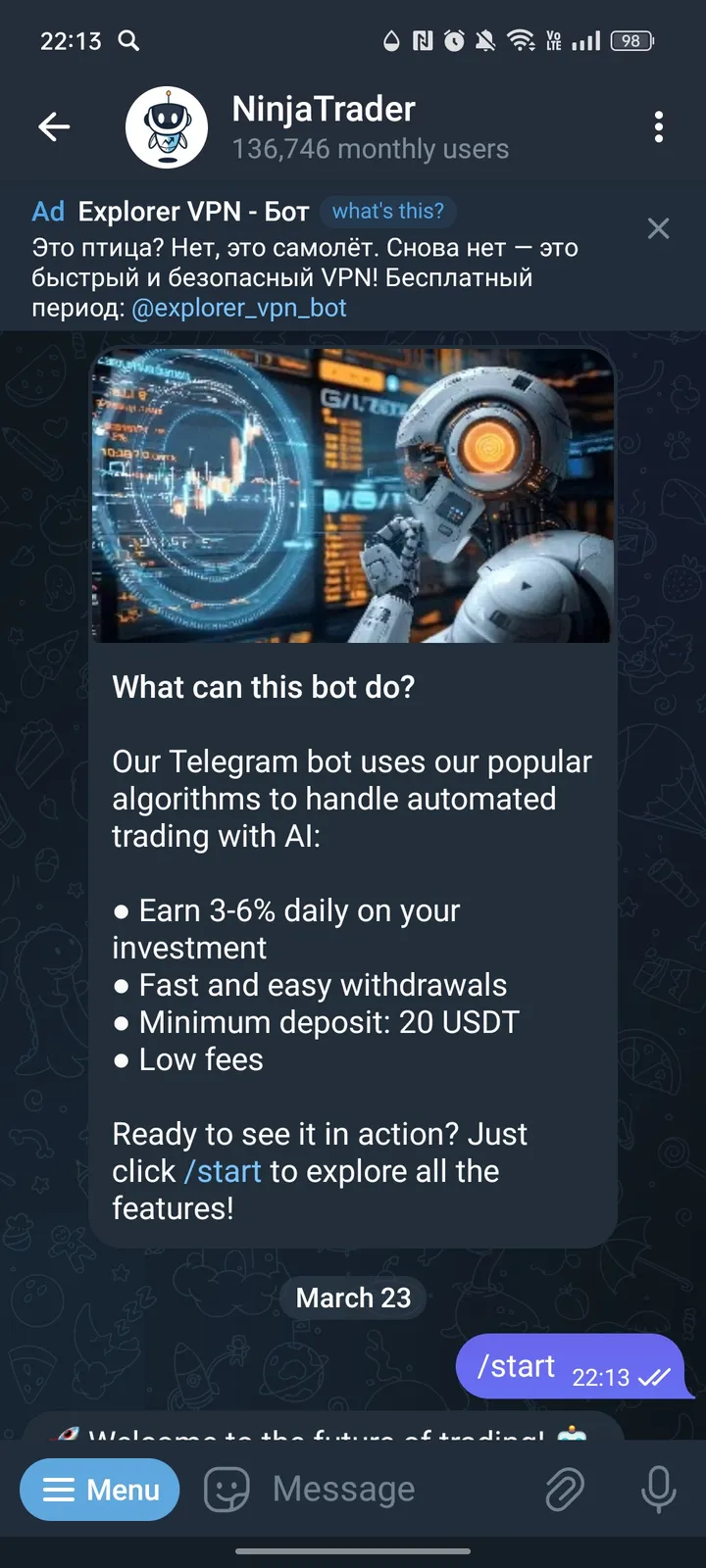Go back to the chat list

pyautogui.click(x=54, y=126)
